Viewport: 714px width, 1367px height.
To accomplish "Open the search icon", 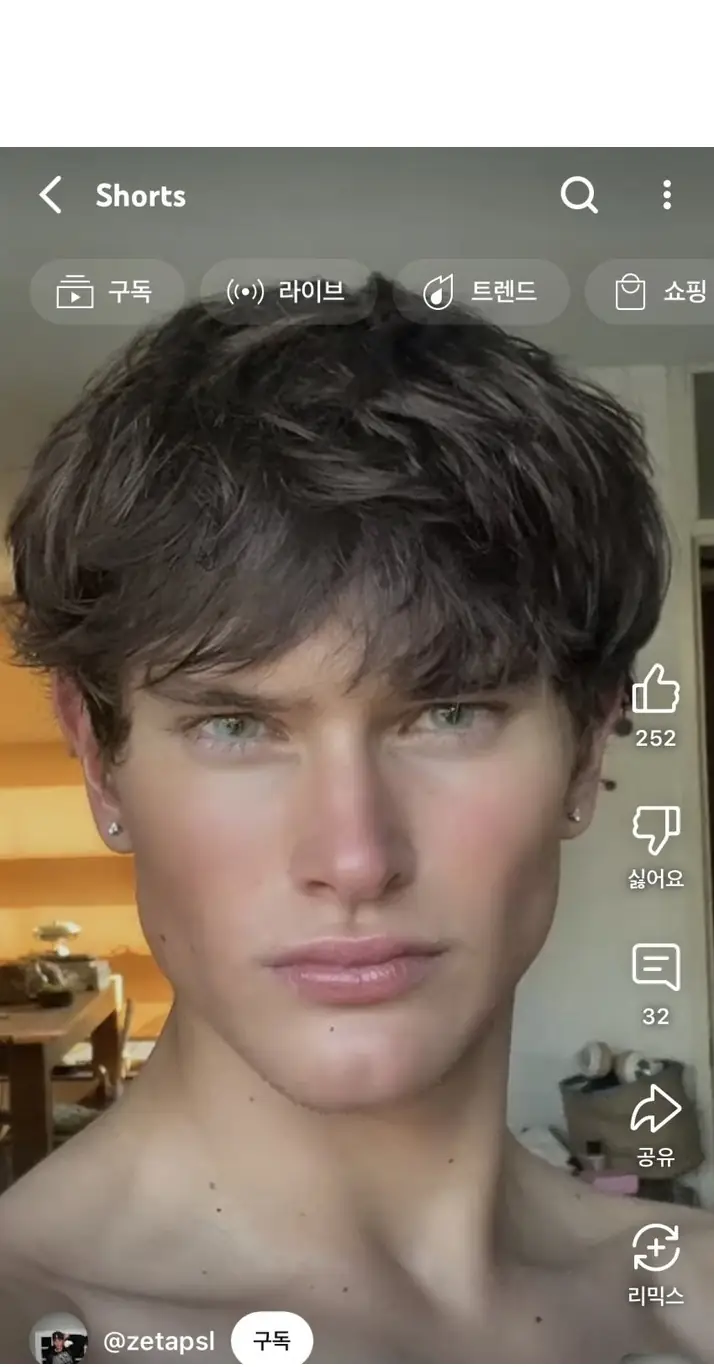I will click(578, 195).
